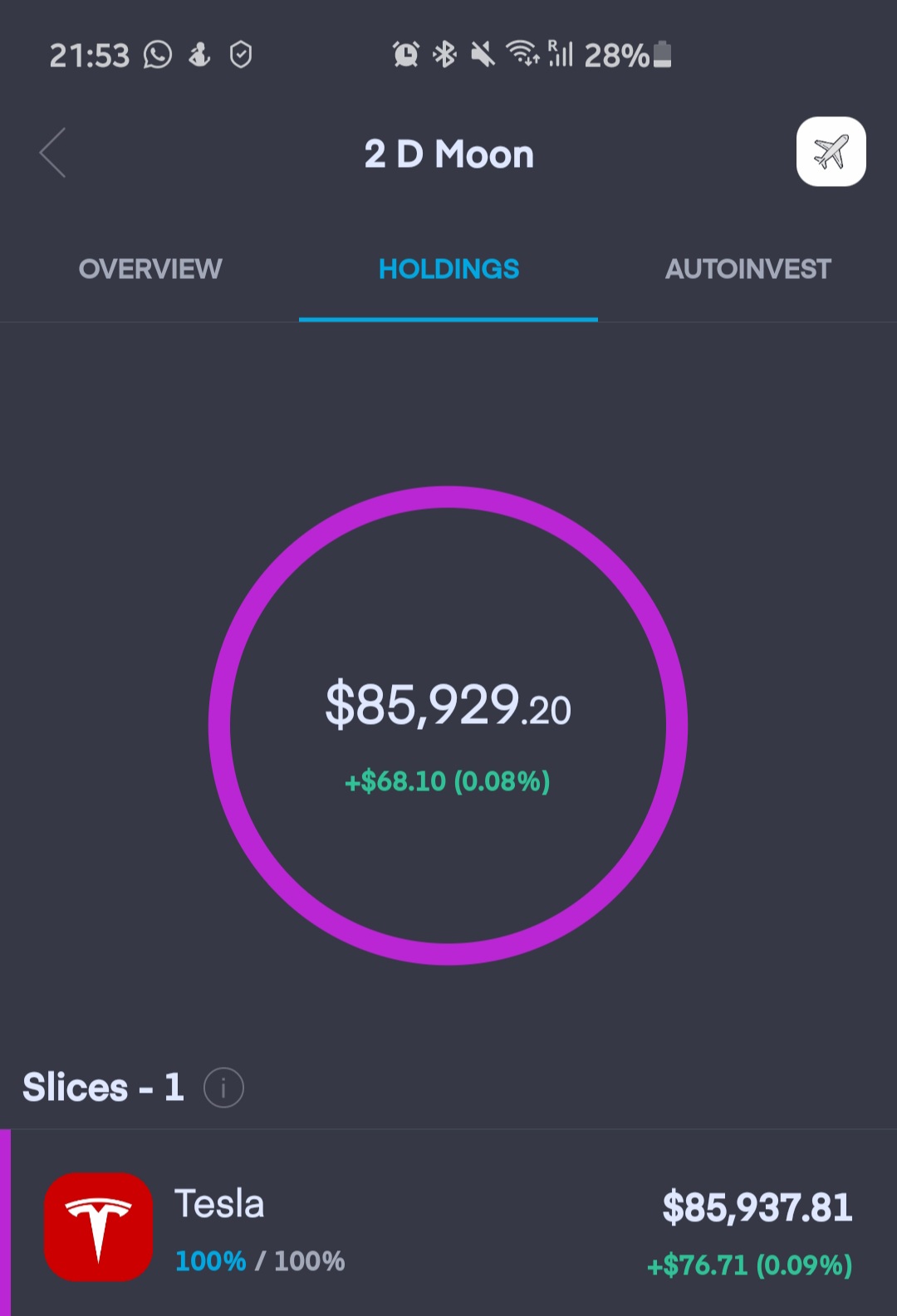Open the AutoInvest tab
Screen dimensions: 897x1316
pyautogui.click(x=747, y=269)
